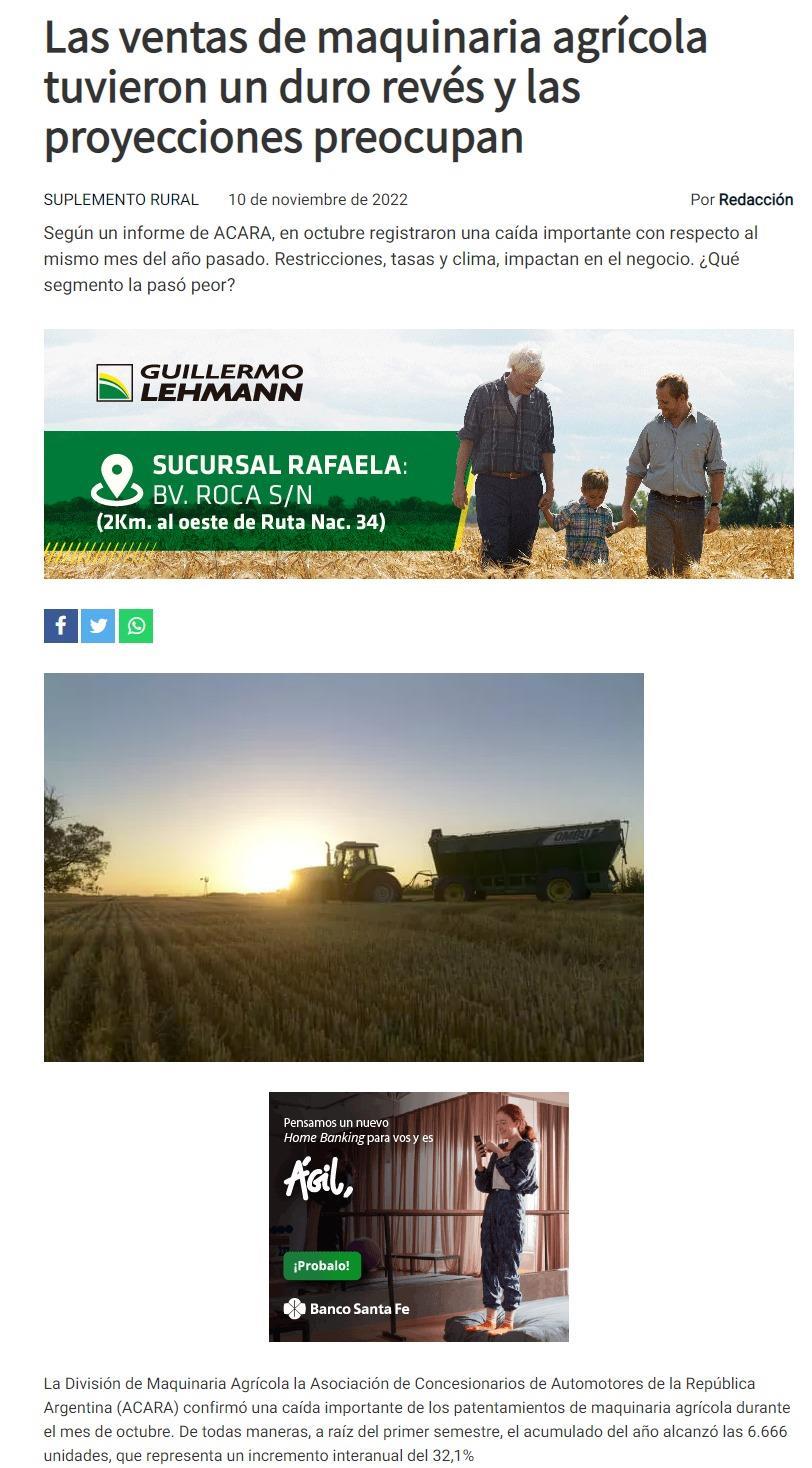
Task: Share the article on Twitter
Action: pyautogui.click(x=98, y=626)
